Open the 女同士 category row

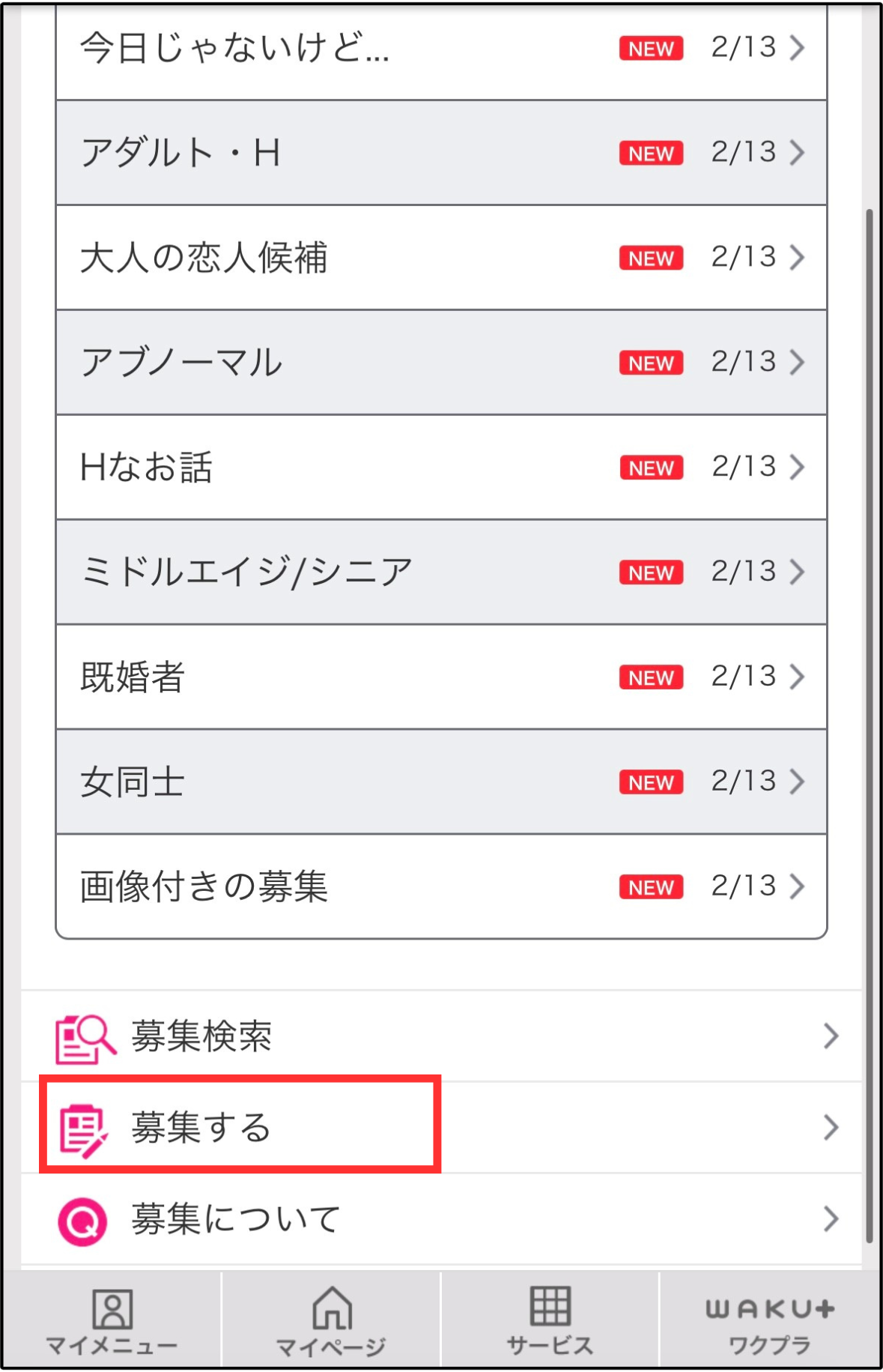tap(441, 782)
